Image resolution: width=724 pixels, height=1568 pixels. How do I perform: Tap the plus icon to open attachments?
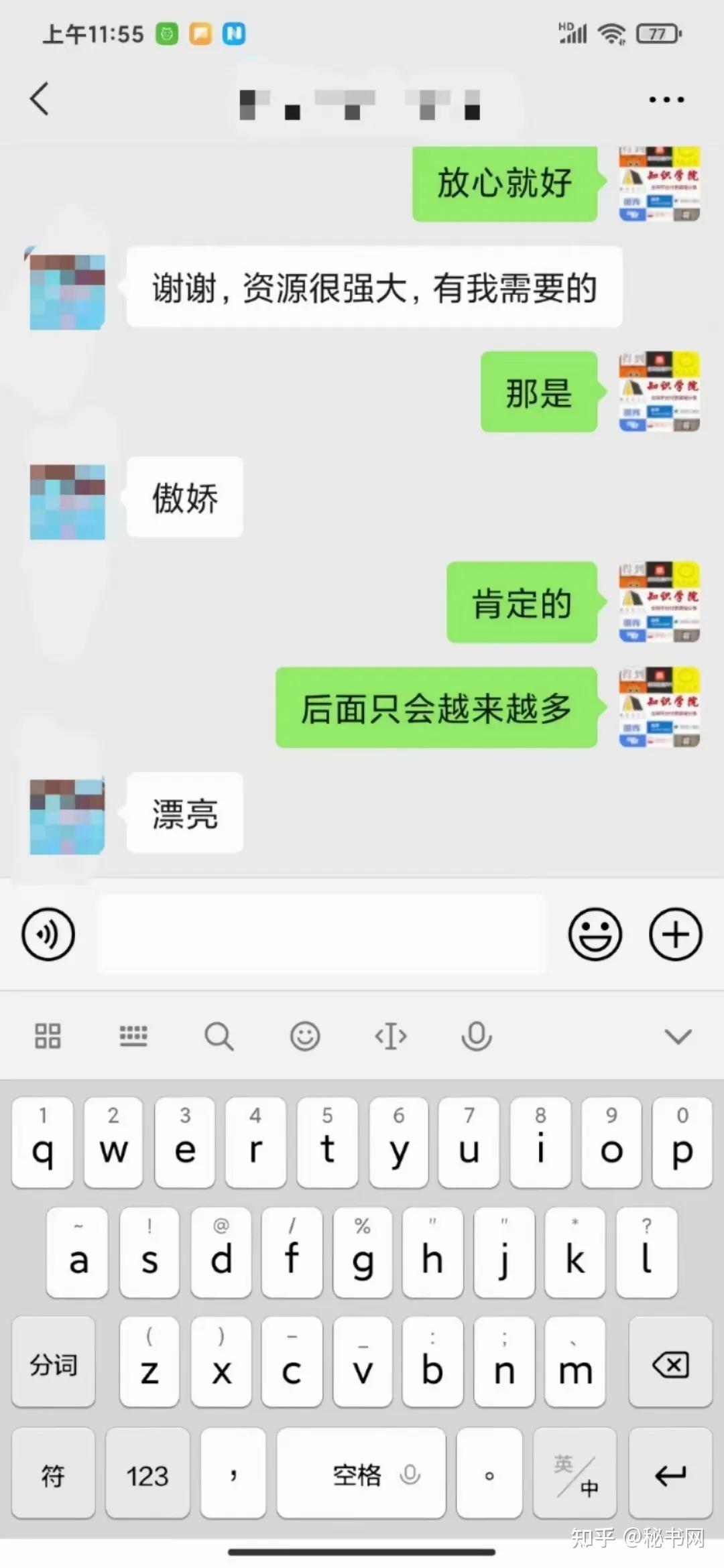(x=675, y=934)
